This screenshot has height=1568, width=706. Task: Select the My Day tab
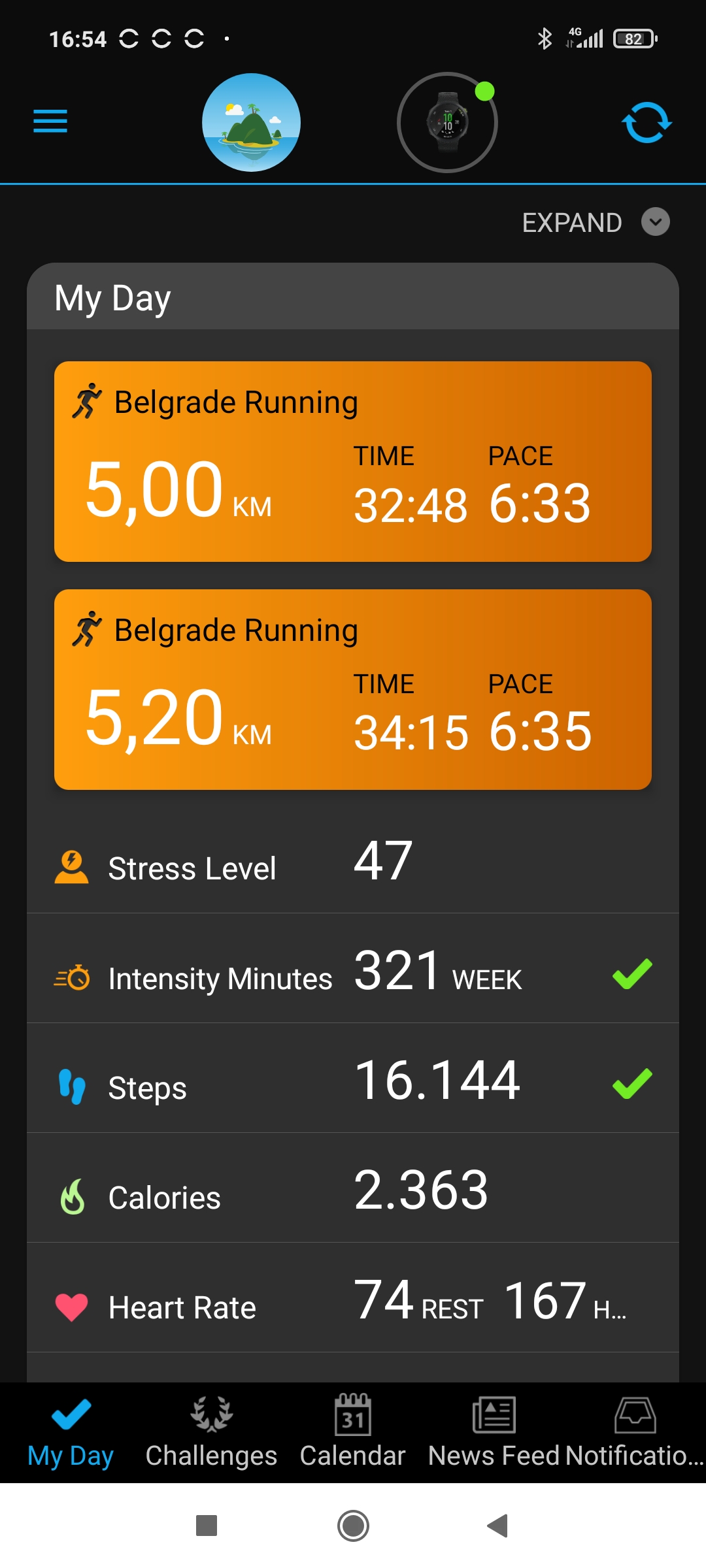[x=71, y=1433]
